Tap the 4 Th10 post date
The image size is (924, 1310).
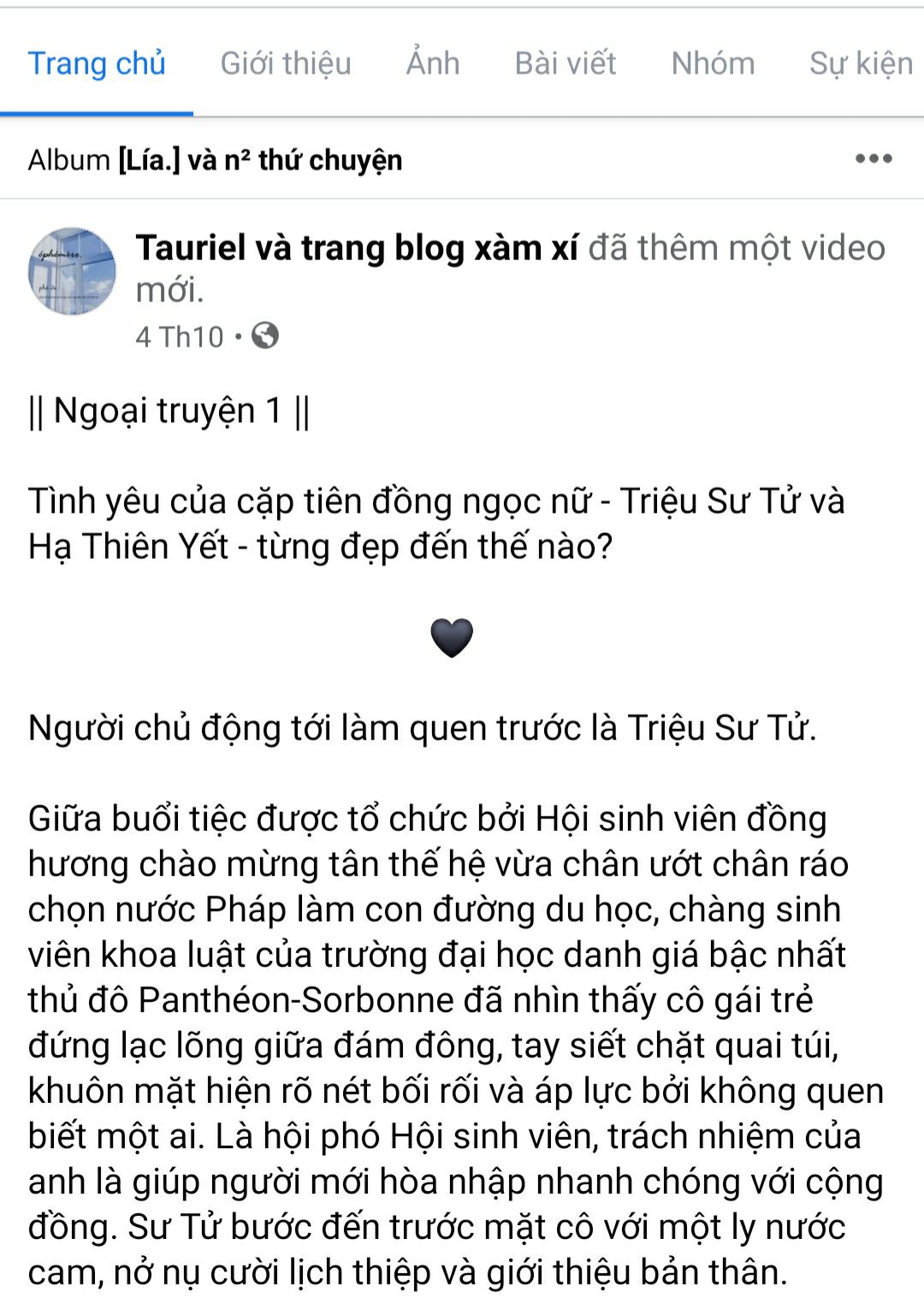[179, 336]
